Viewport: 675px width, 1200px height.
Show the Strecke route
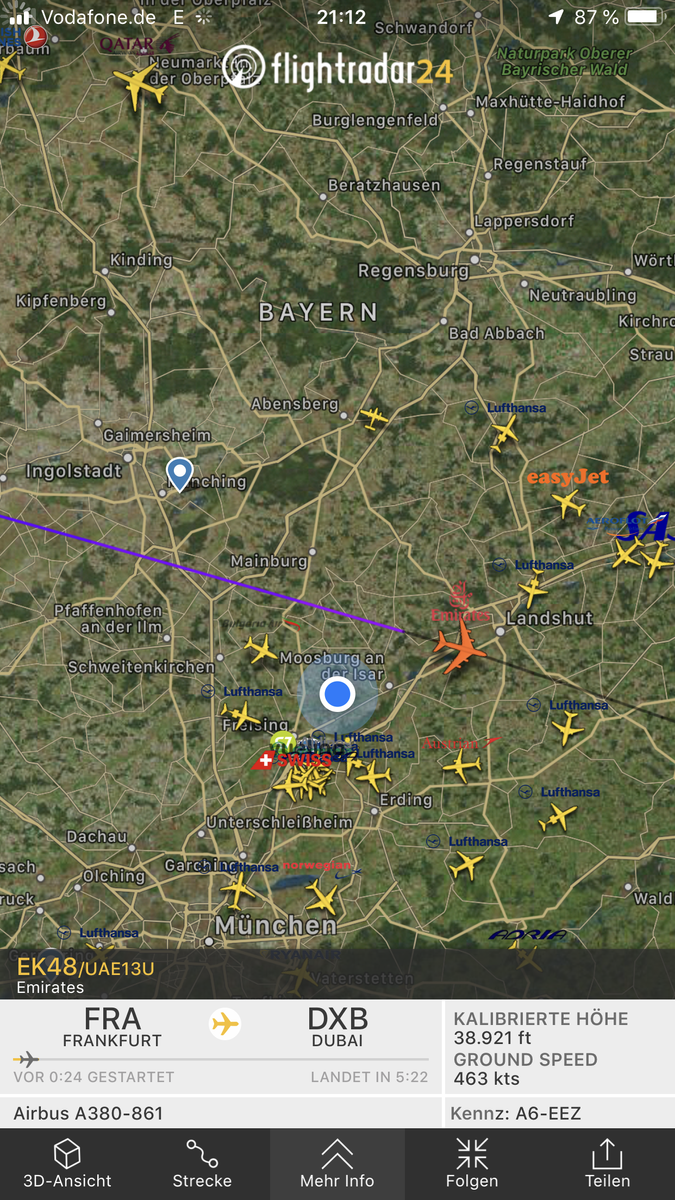click(x=202, y=1164)
